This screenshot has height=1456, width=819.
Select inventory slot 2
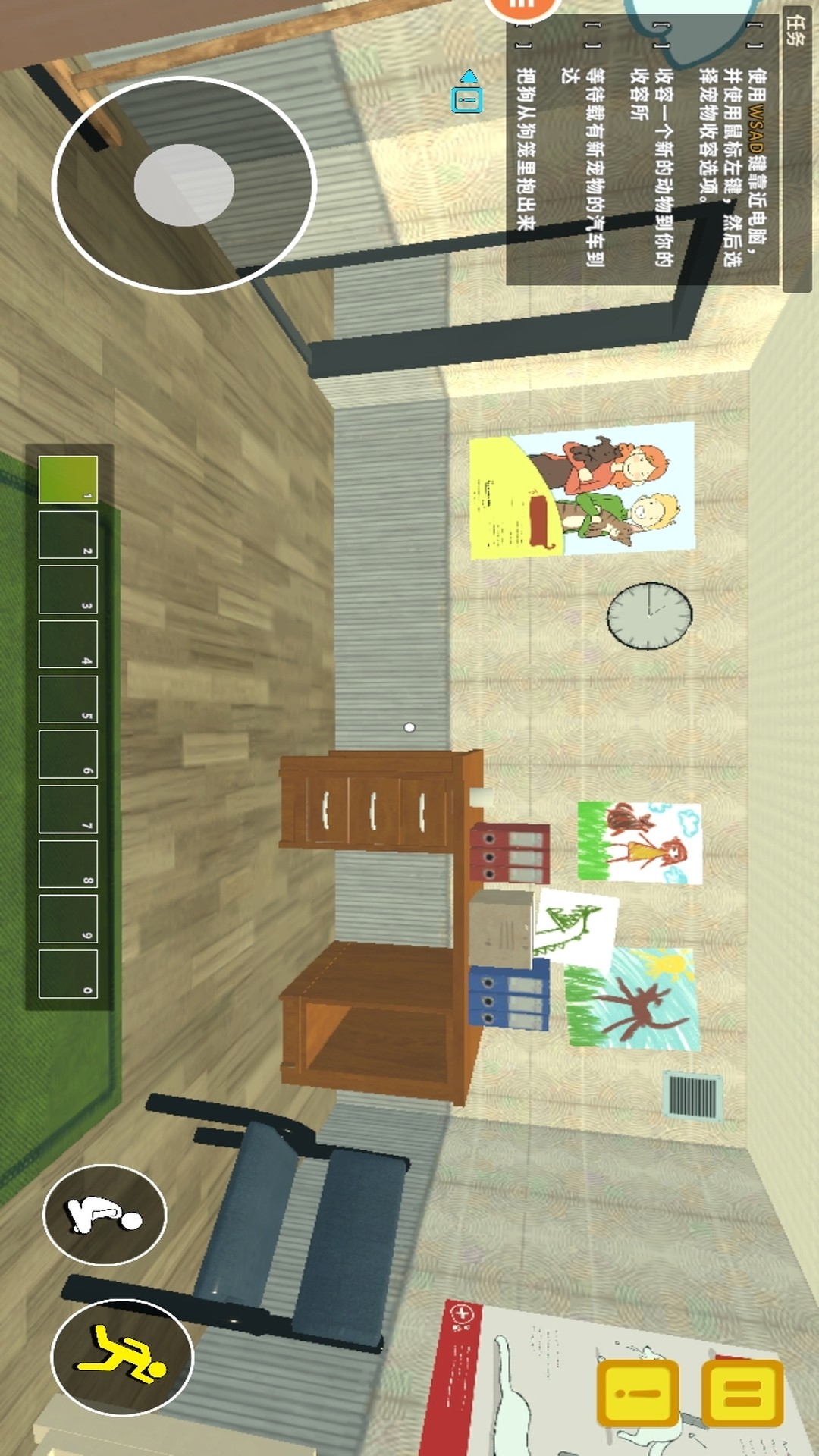68,535
